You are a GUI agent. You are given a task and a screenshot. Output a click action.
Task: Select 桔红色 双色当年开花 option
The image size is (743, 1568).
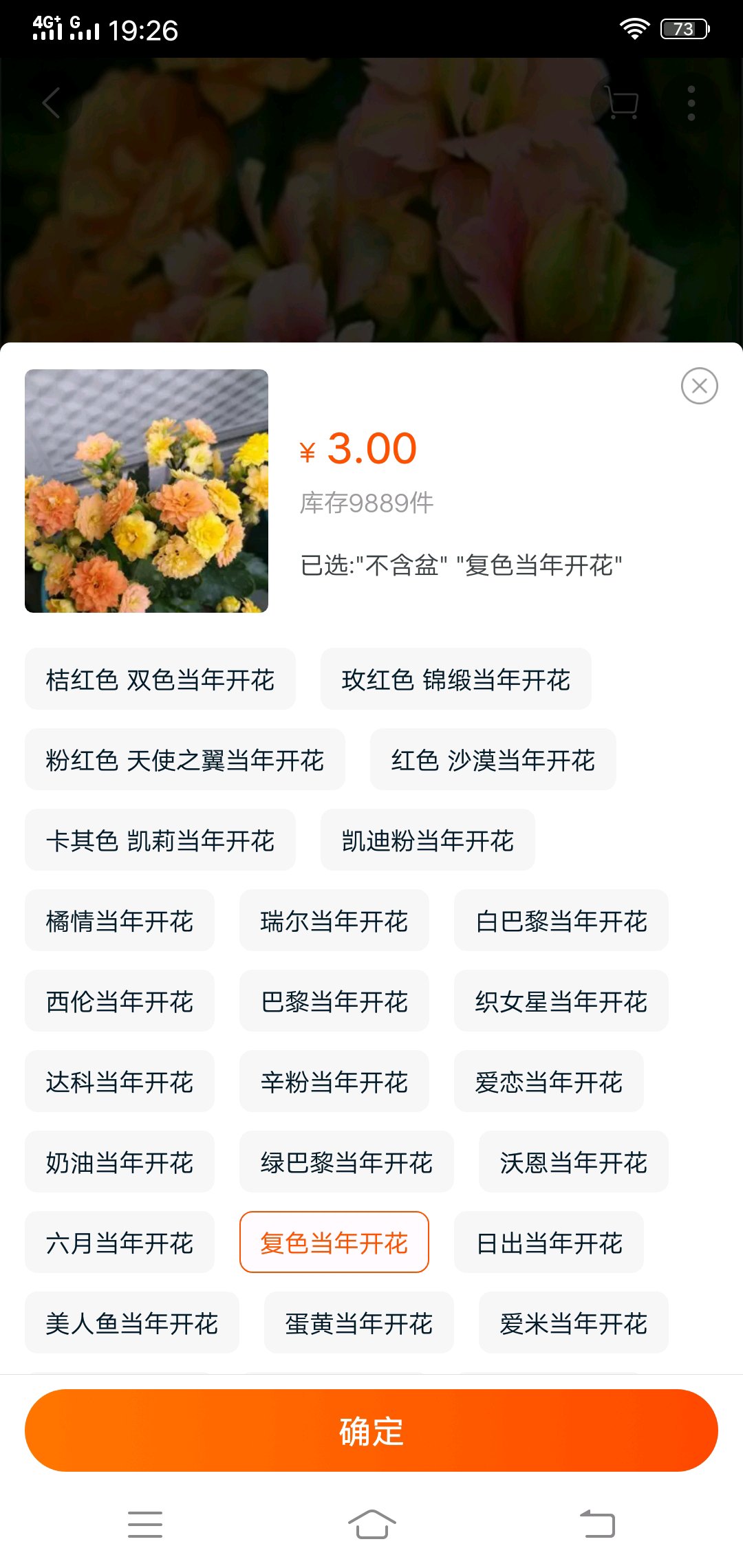pyautogui.click(x=160, y=679)
